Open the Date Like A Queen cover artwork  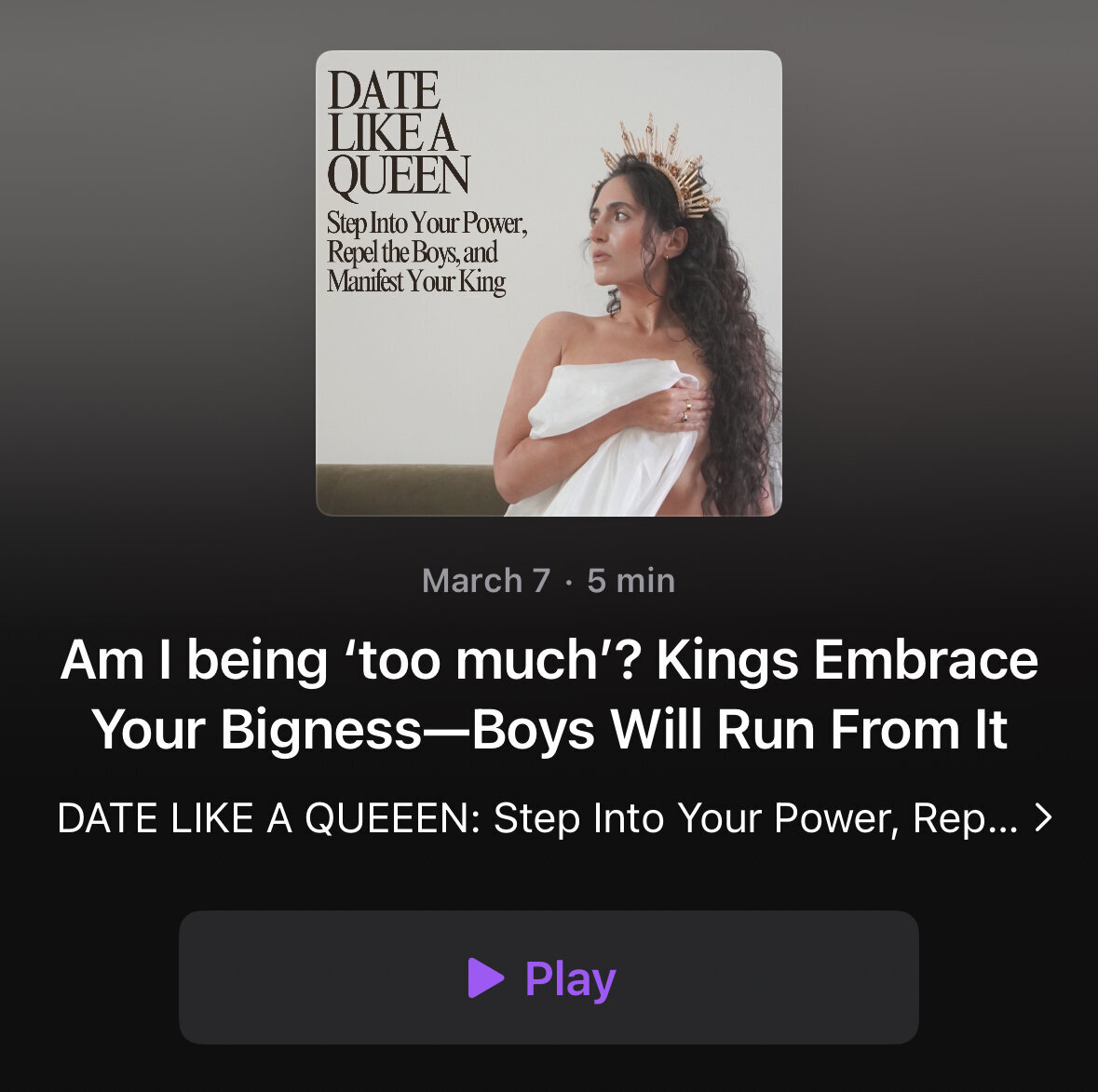point(549,283)
